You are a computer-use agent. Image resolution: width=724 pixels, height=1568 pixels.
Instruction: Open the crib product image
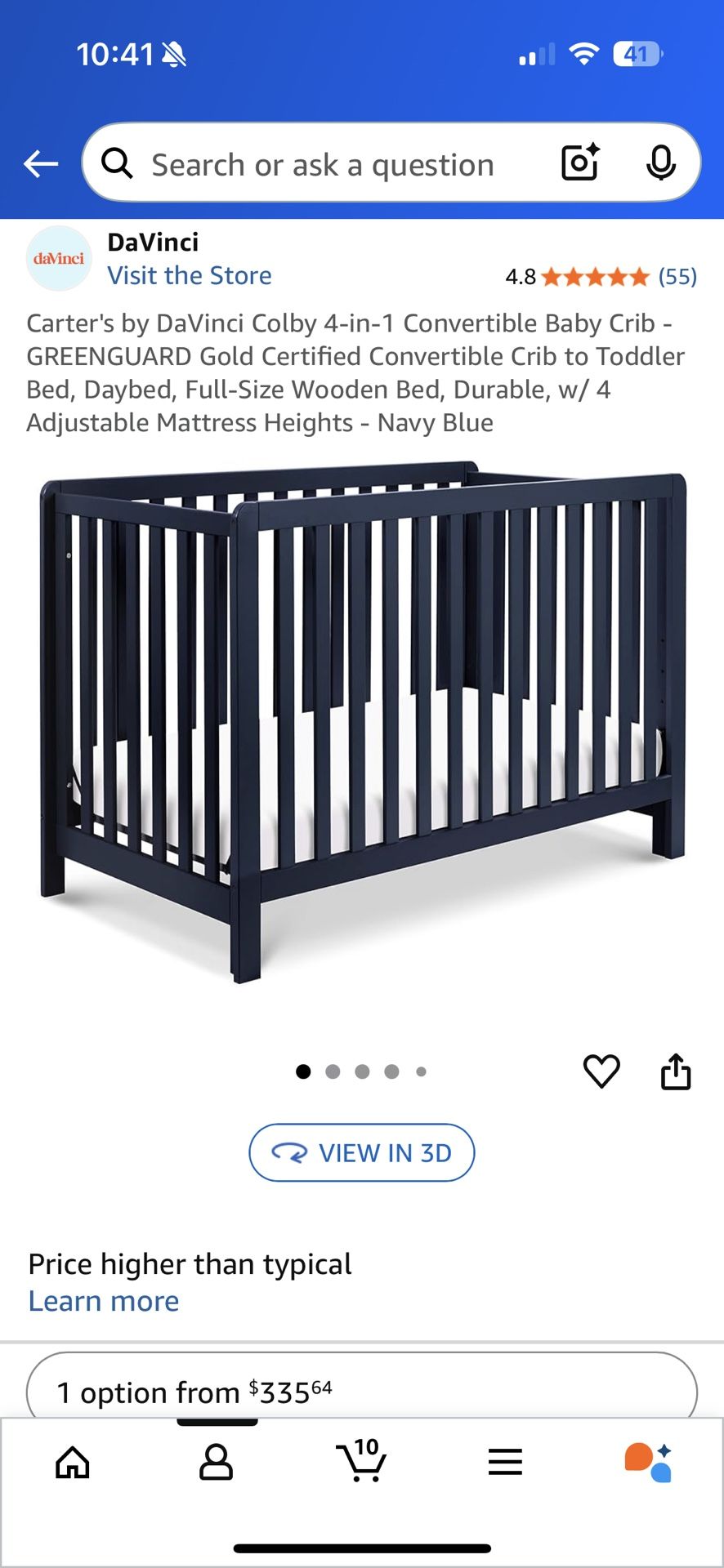click(362, 727)
